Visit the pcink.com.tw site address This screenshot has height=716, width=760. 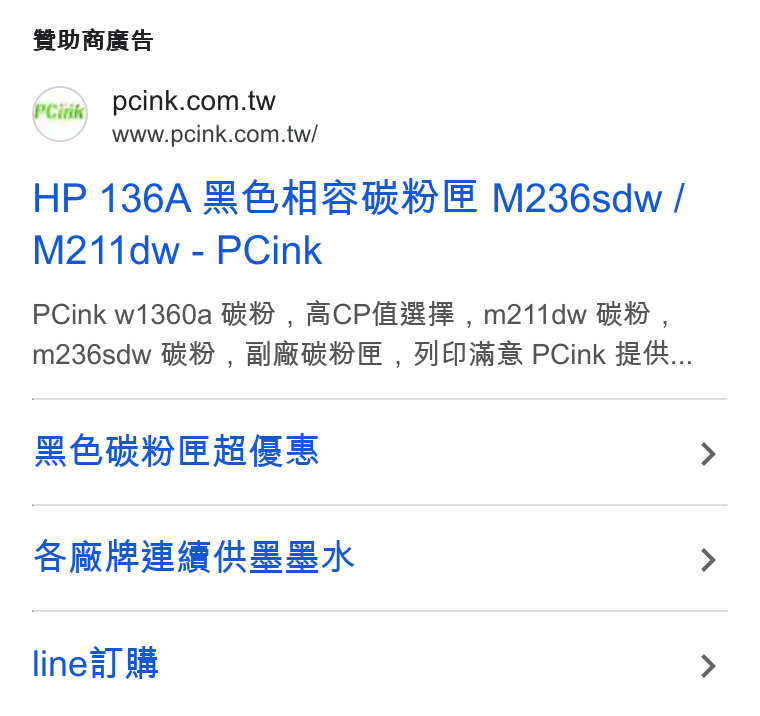[215, 134]
